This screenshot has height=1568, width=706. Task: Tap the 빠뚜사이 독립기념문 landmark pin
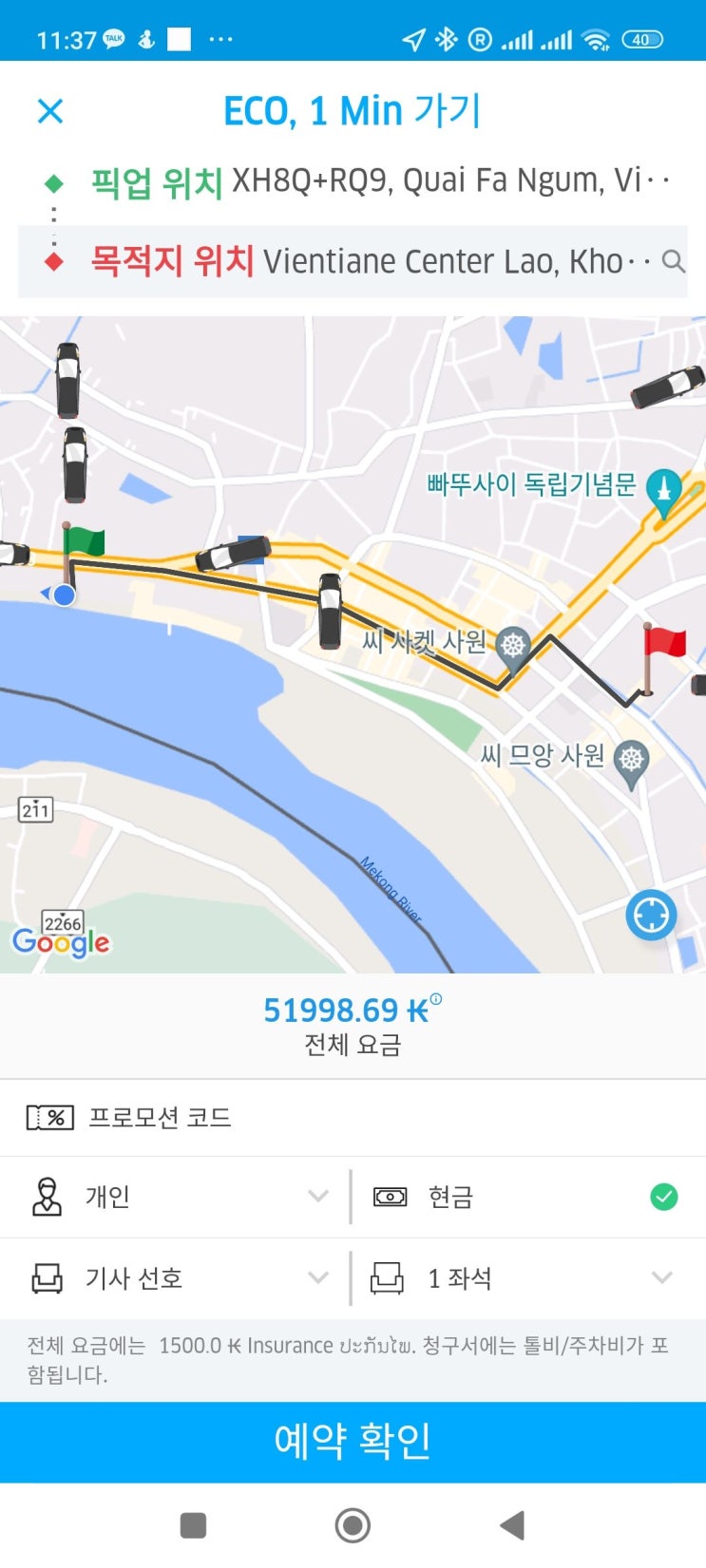pyautogui.click(x=665, y=490)
